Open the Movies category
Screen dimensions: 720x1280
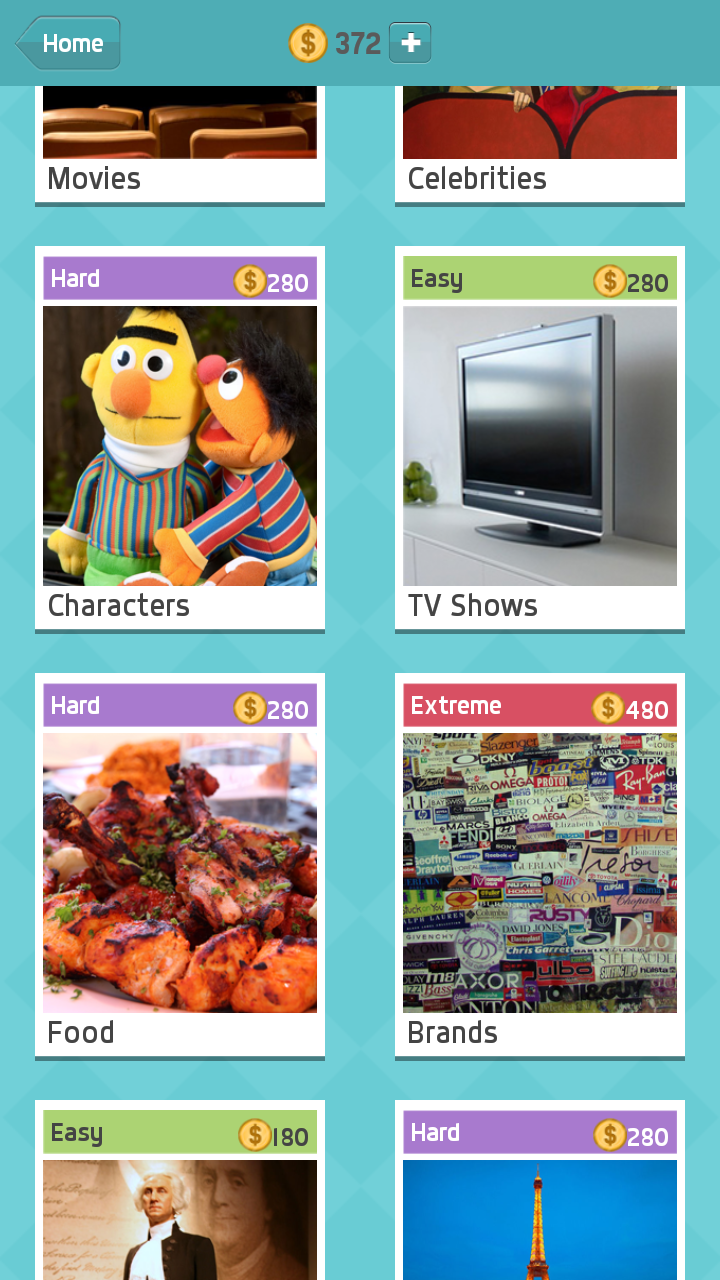pos(179,140)
